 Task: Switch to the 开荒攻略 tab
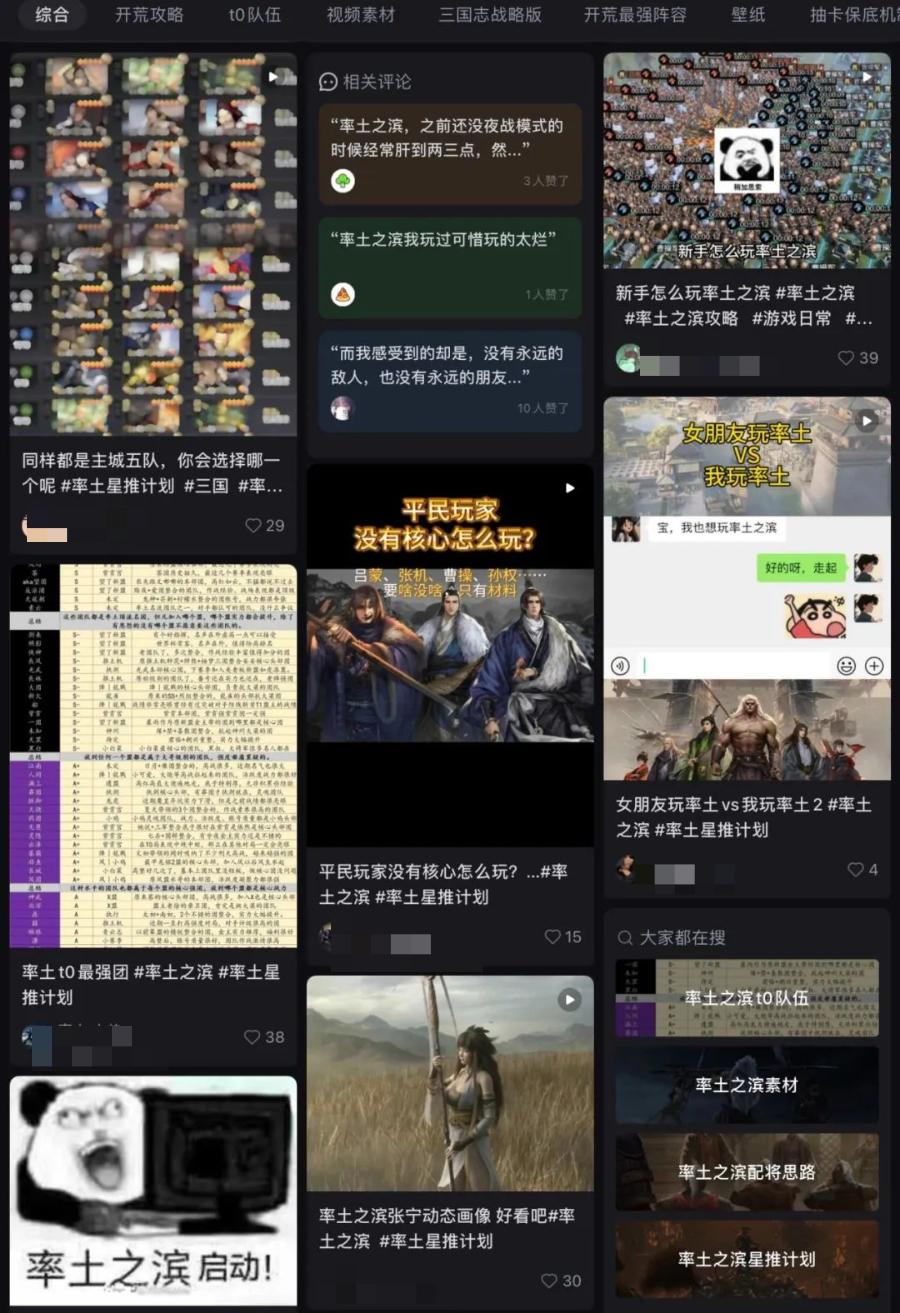click(x=149, y=15)
